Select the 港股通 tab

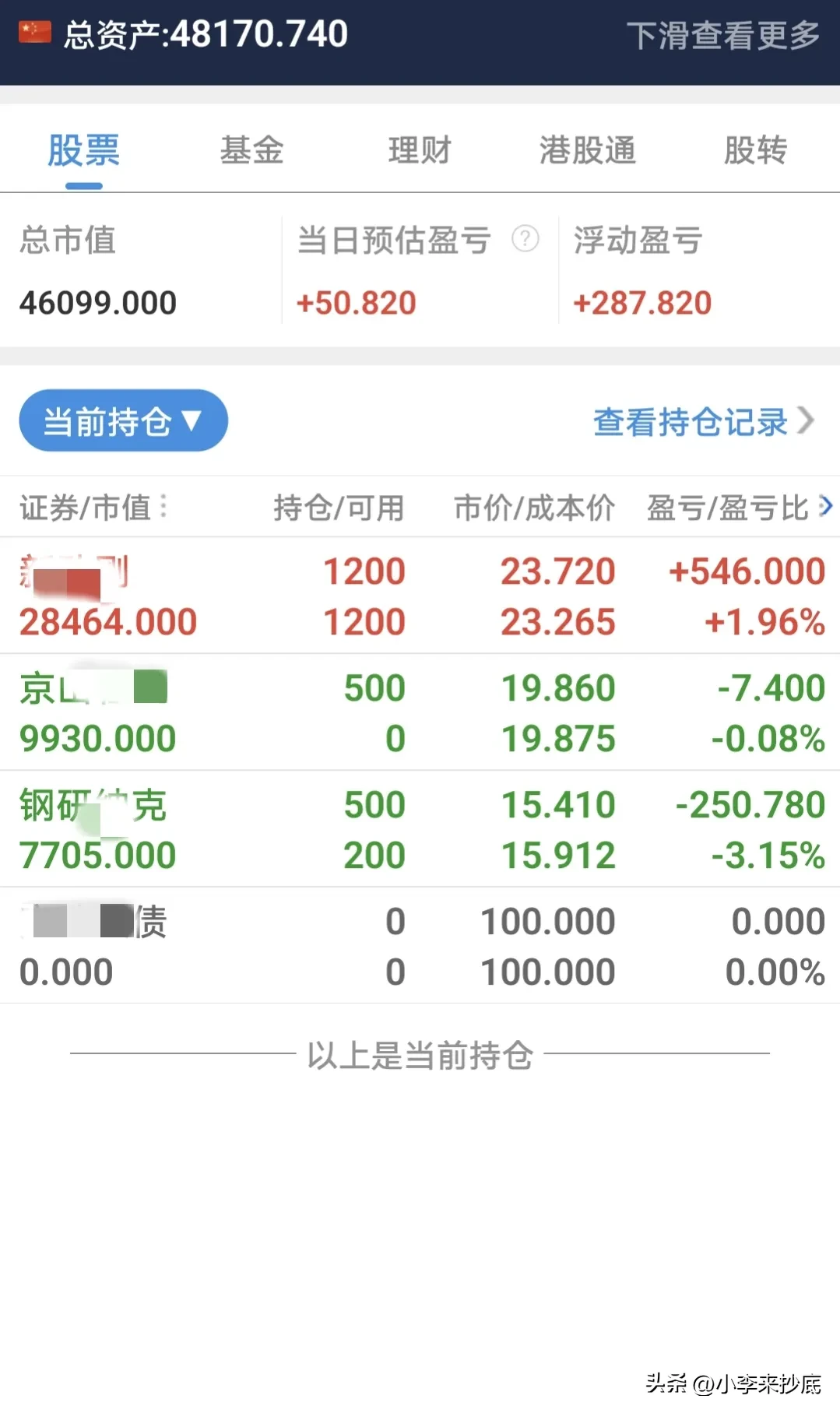588,149
